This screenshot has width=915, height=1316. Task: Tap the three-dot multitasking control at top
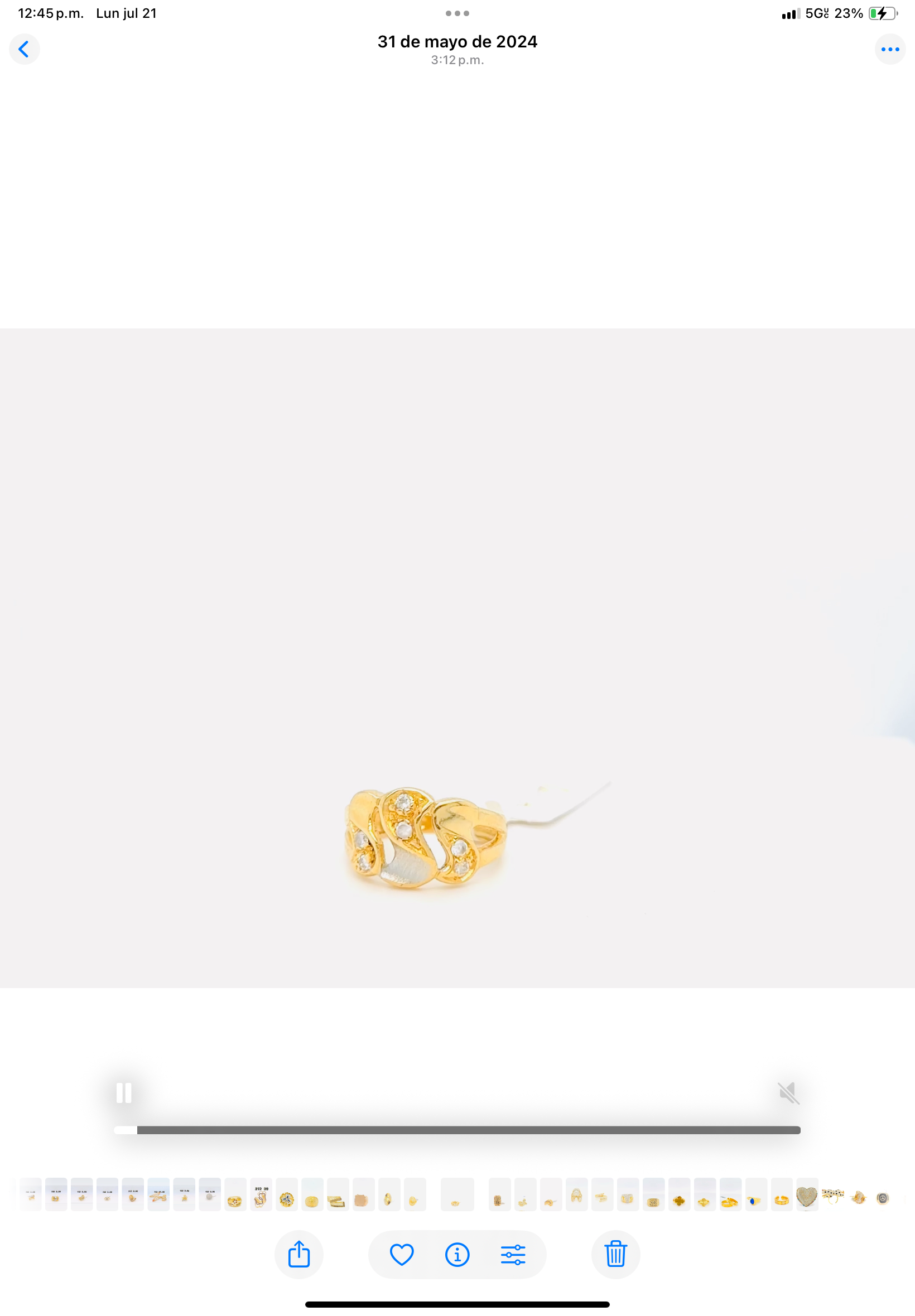pos(457,13)
